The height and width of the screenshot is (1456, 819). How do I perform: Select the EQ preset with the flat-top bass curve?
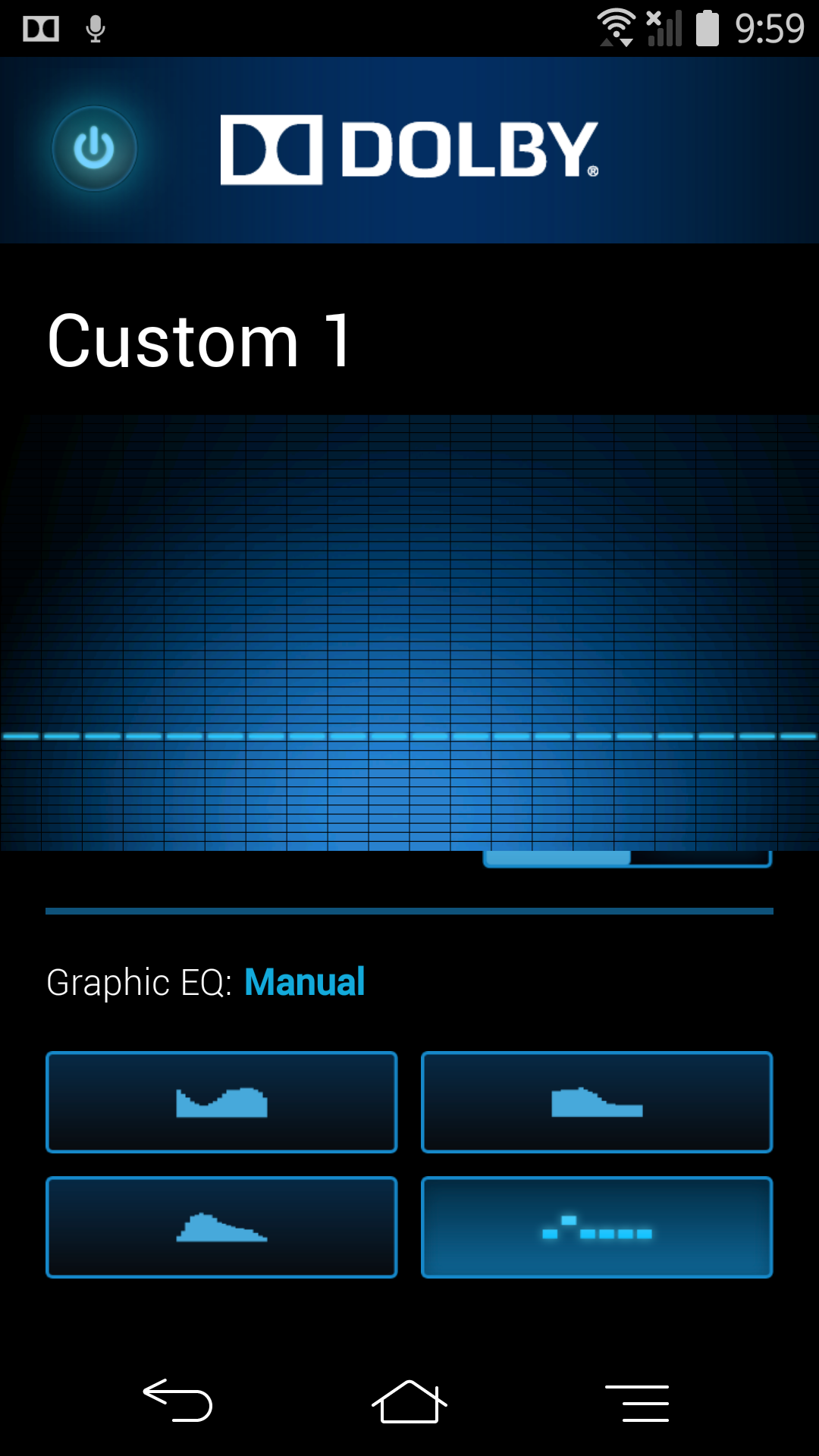pyautogui.click(x=597, y=1102)
